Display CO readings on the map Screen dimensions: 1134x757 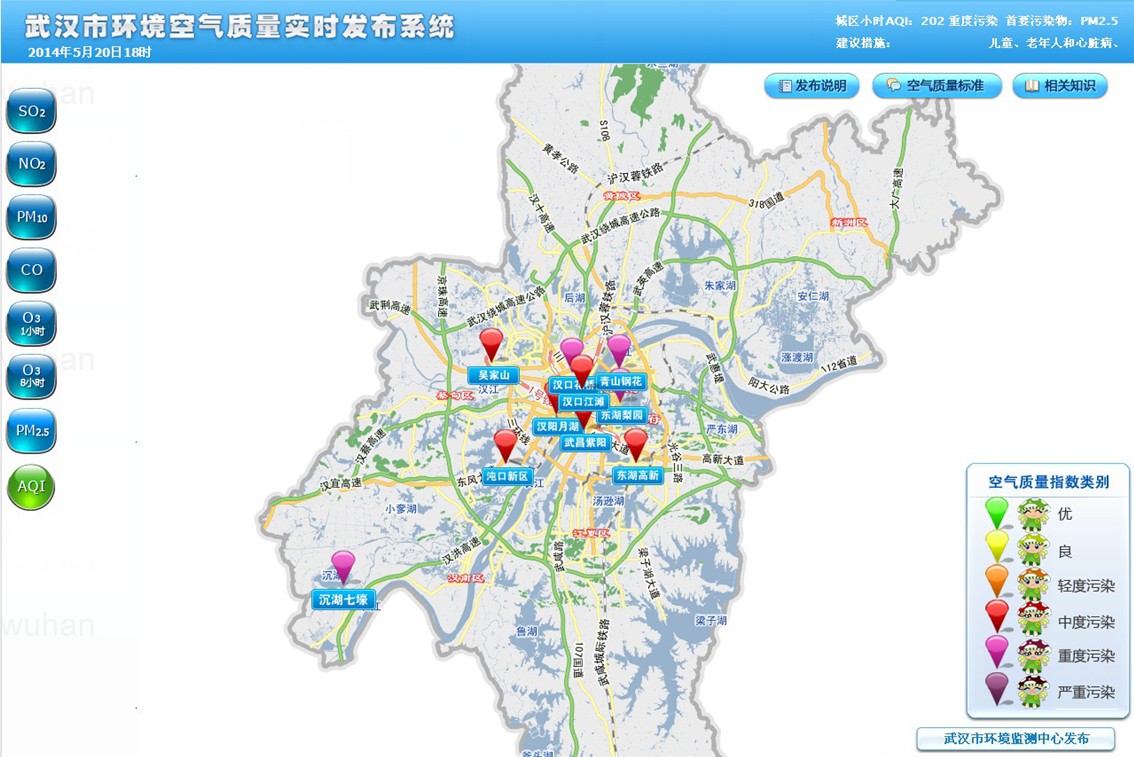coord(31,270)
